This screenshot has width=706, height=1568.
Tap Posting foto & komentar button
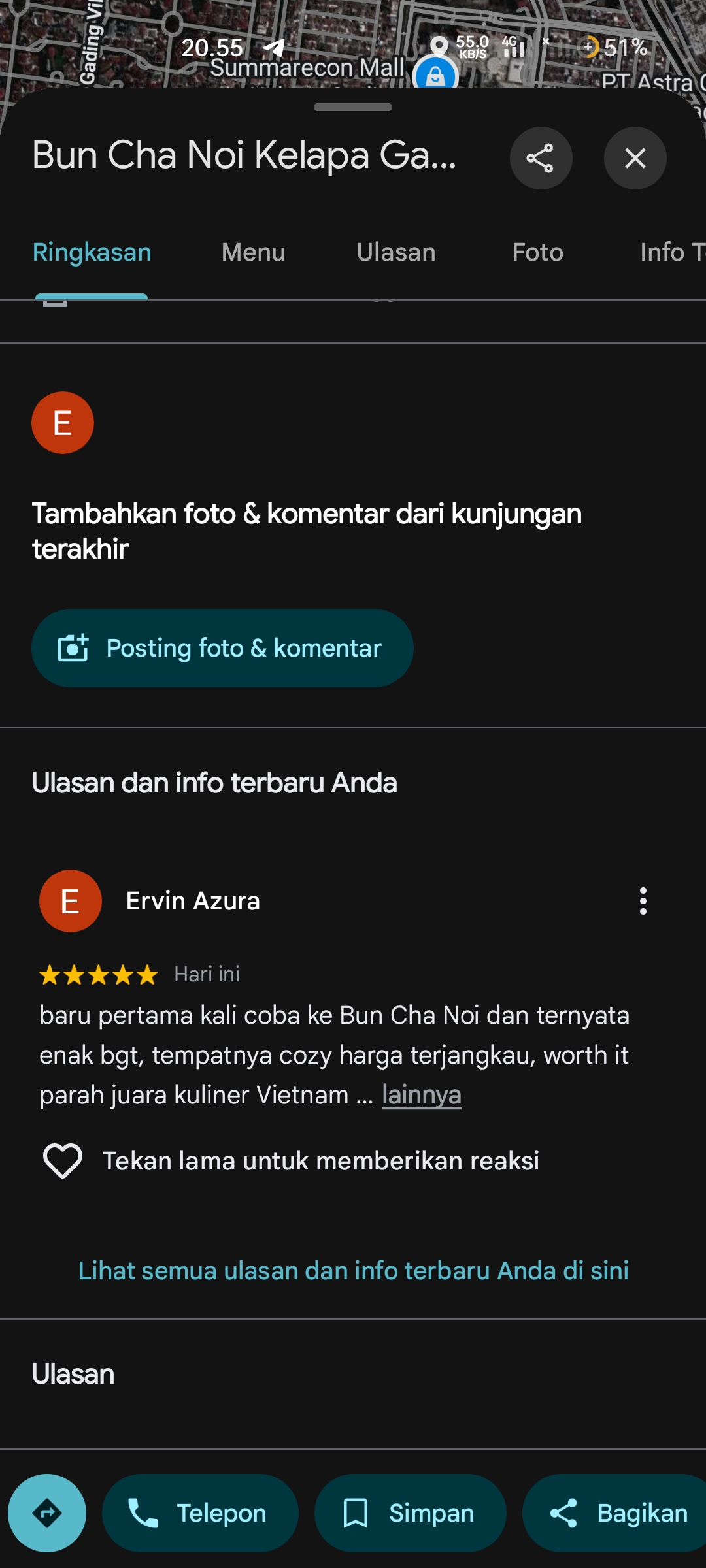point(222,648)
